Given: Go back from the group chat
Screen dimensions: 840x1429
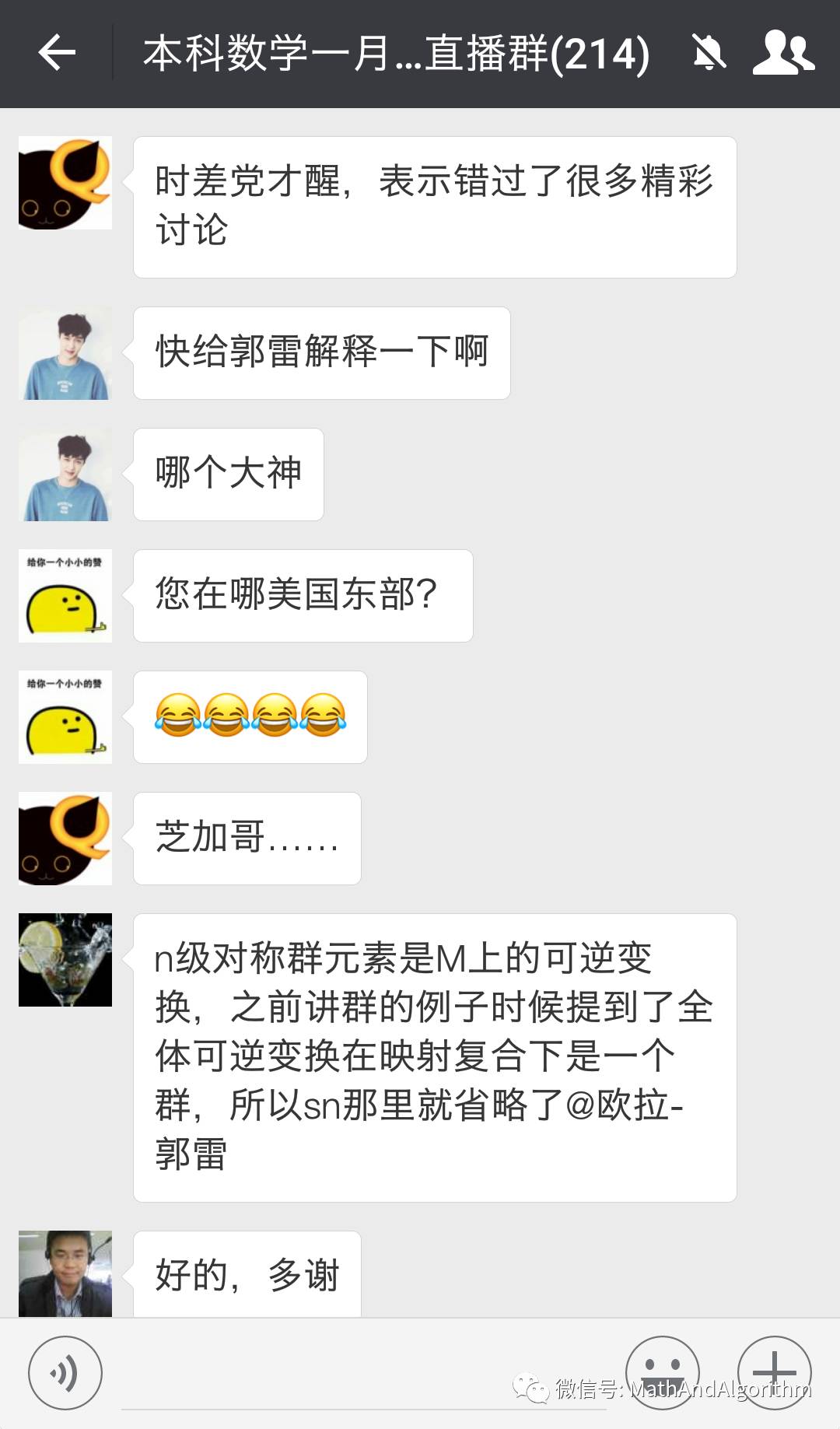Looking at the screenshot, I should [x=57, y=53].
